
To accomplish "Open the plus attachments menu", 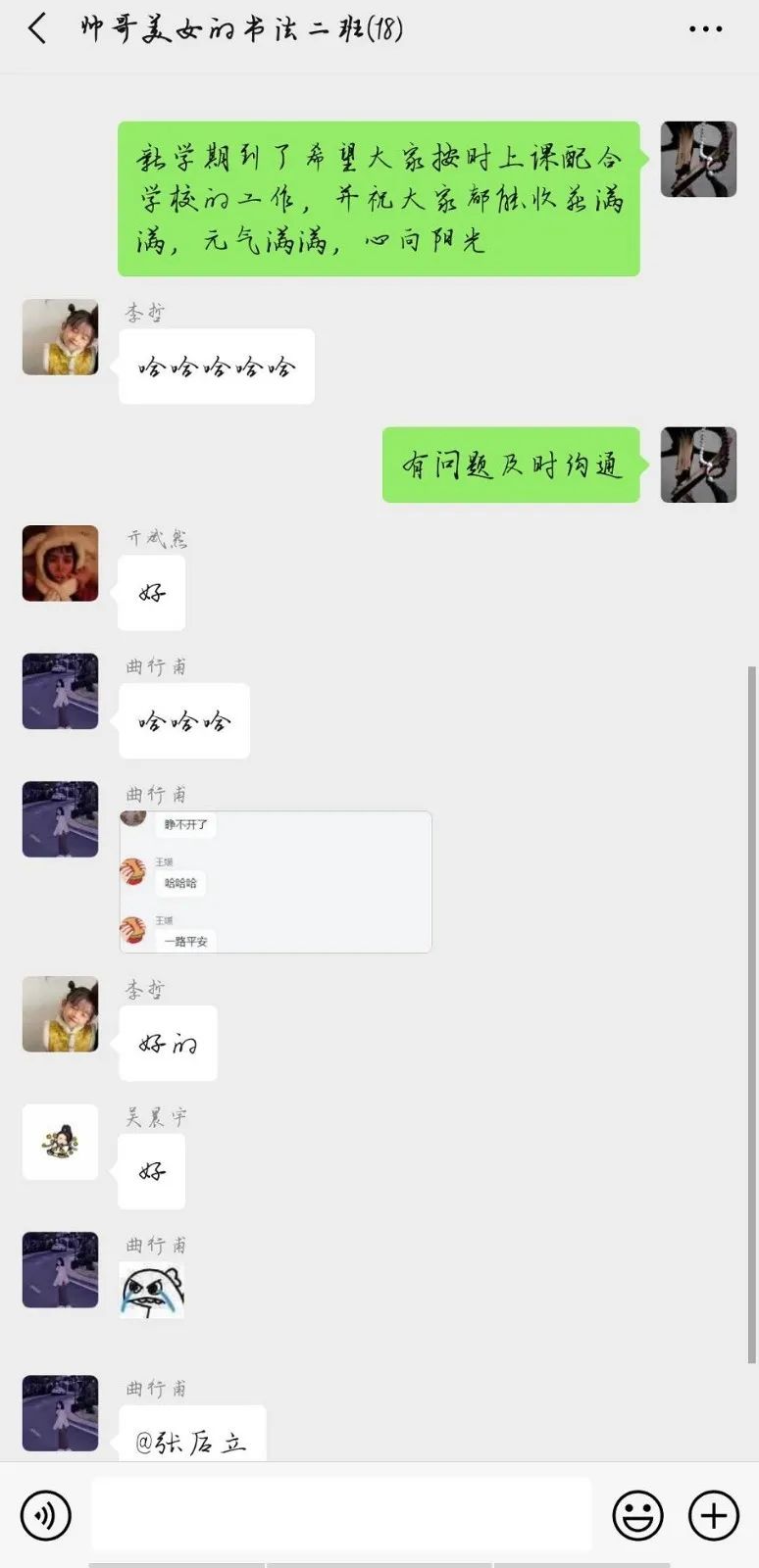I will pyautogui.click(x=713, y=1515).
